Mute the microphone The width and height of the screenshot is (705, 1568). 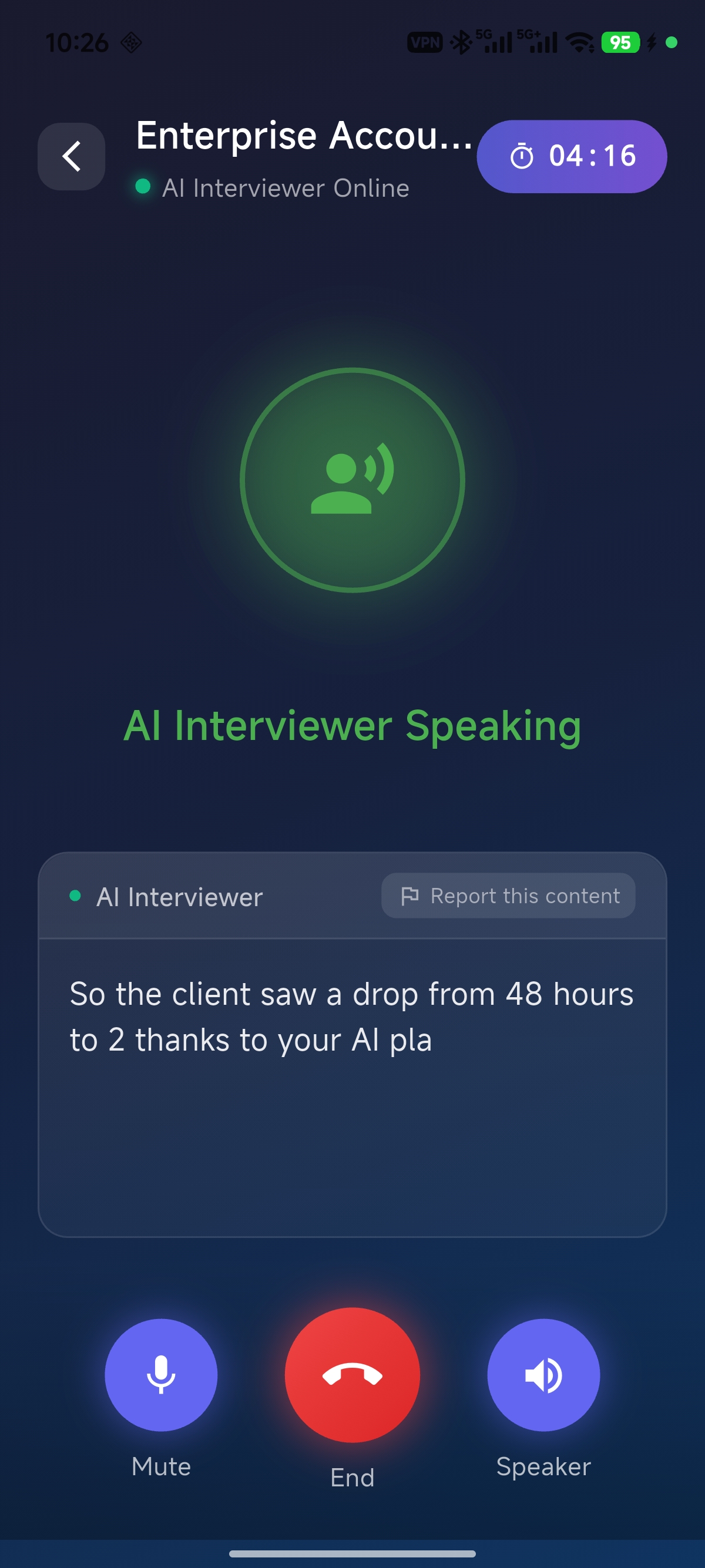pyautogui.click(x=161, y=1374)
